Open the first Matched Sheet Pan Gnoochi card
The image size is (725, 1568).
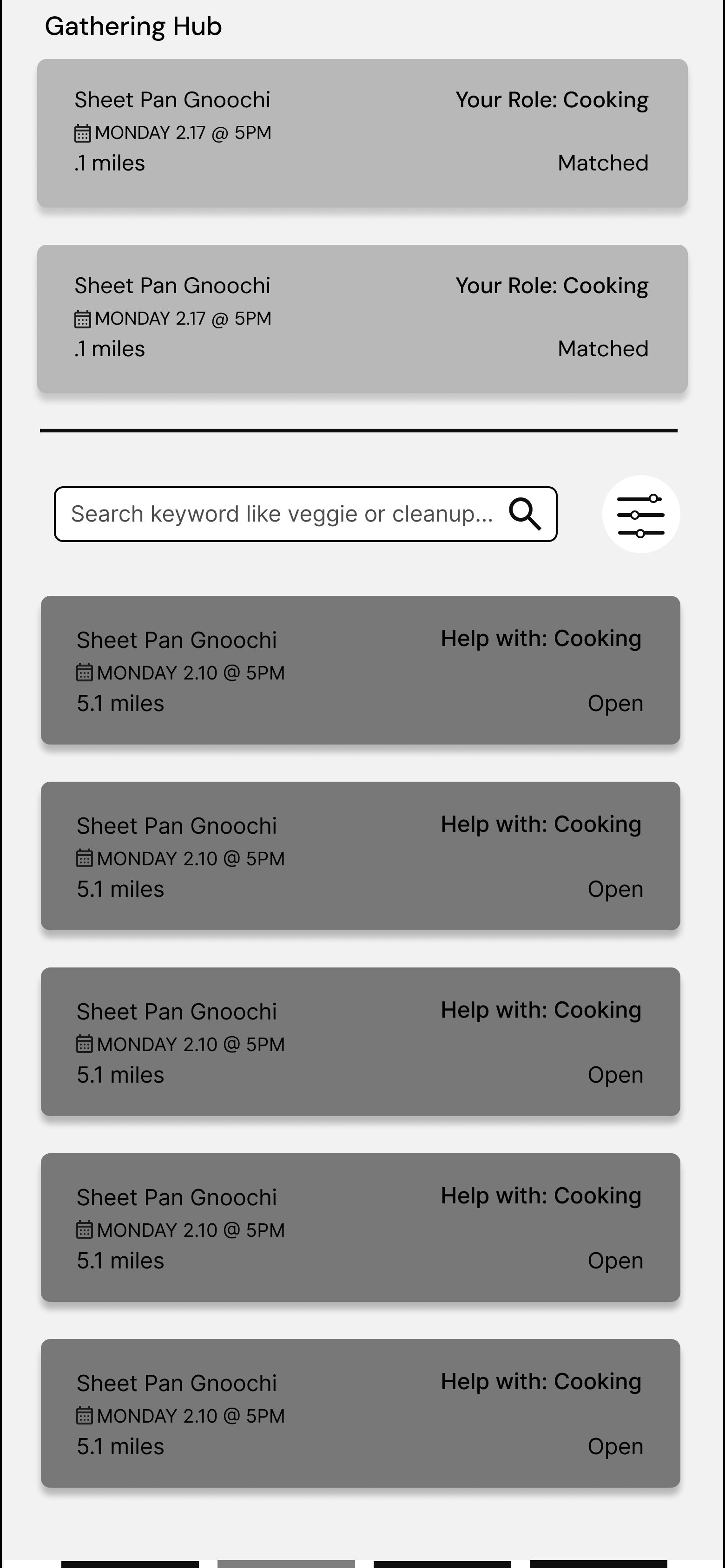coord(362,133)
